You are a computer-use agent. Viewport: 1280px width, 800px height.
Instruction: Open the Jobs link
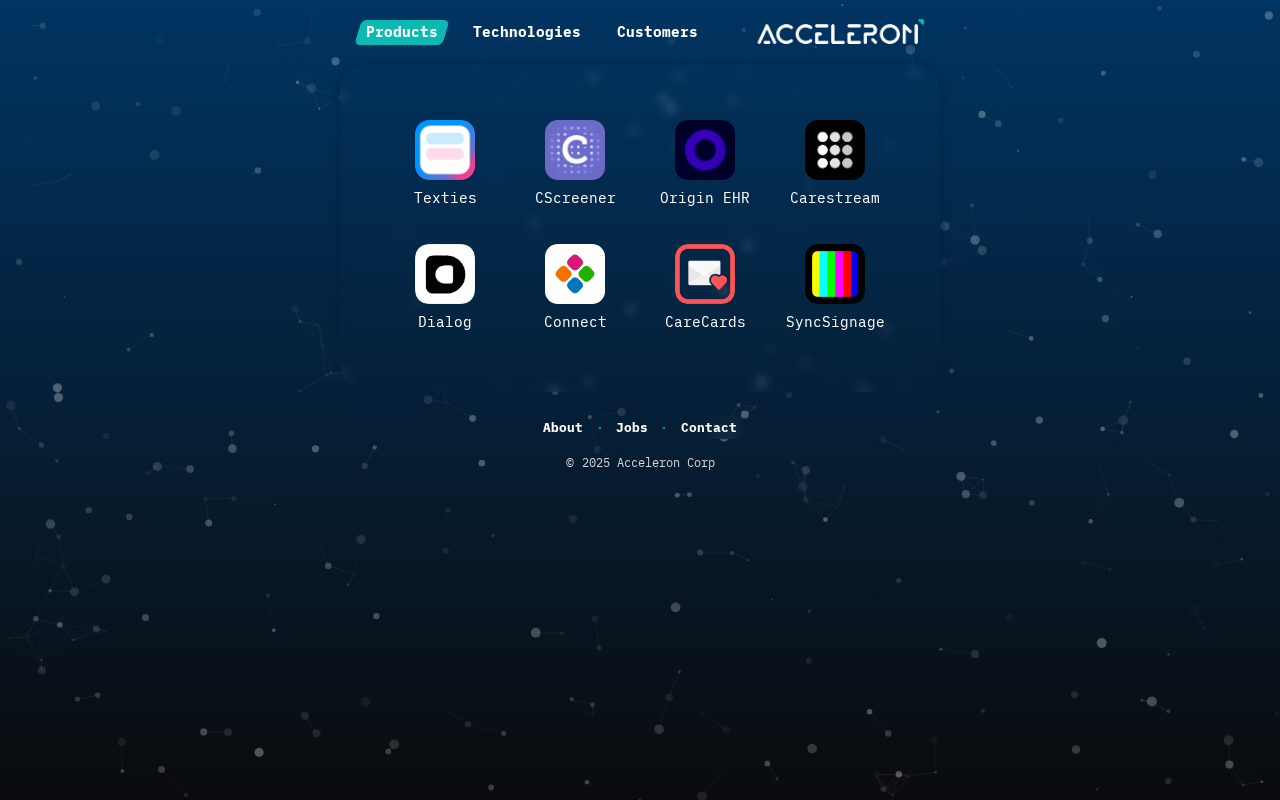[x=632, y=428]
